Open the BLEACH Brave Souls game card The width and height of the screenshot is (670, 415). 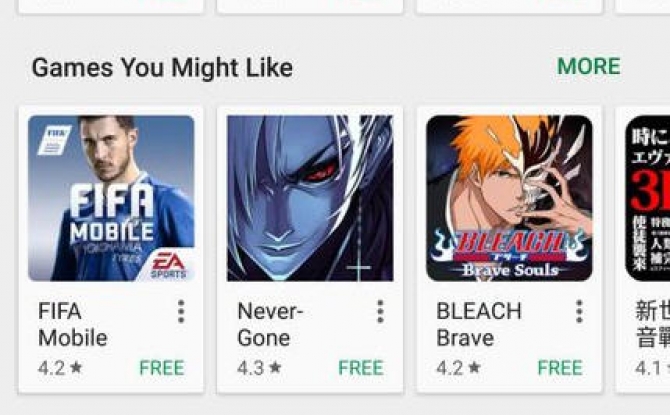(x=509, y=198)
